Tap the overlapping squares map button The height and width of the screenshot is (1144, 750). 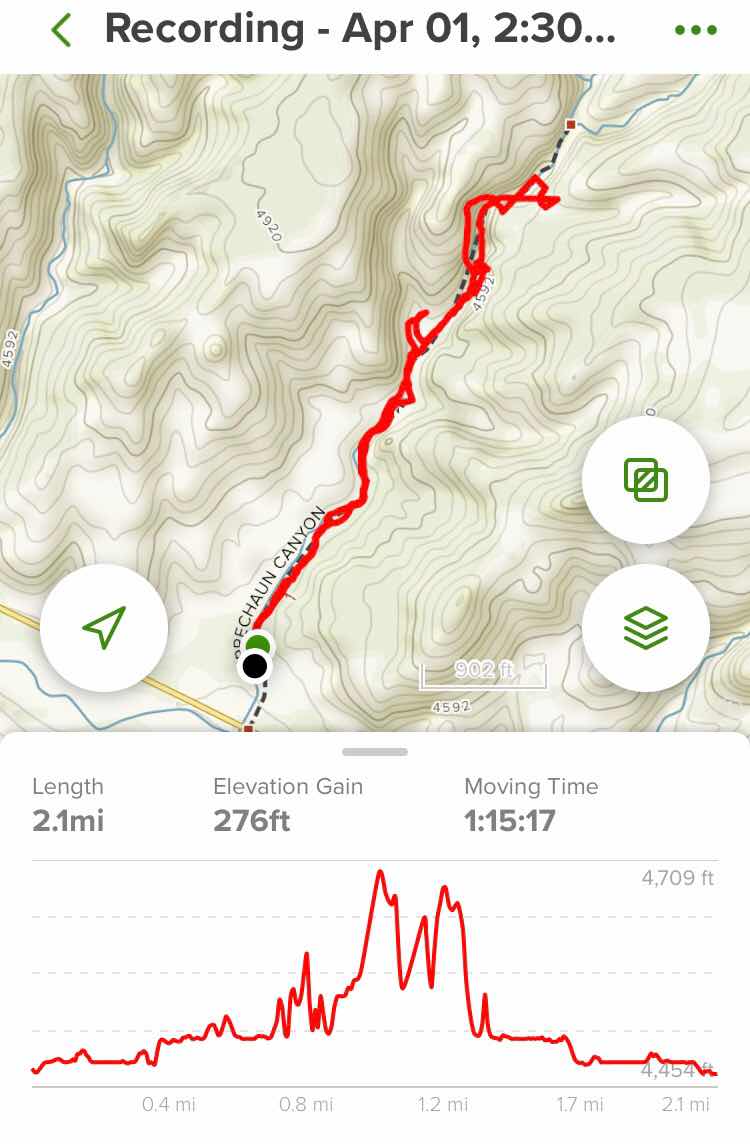[x=645, y=480]
